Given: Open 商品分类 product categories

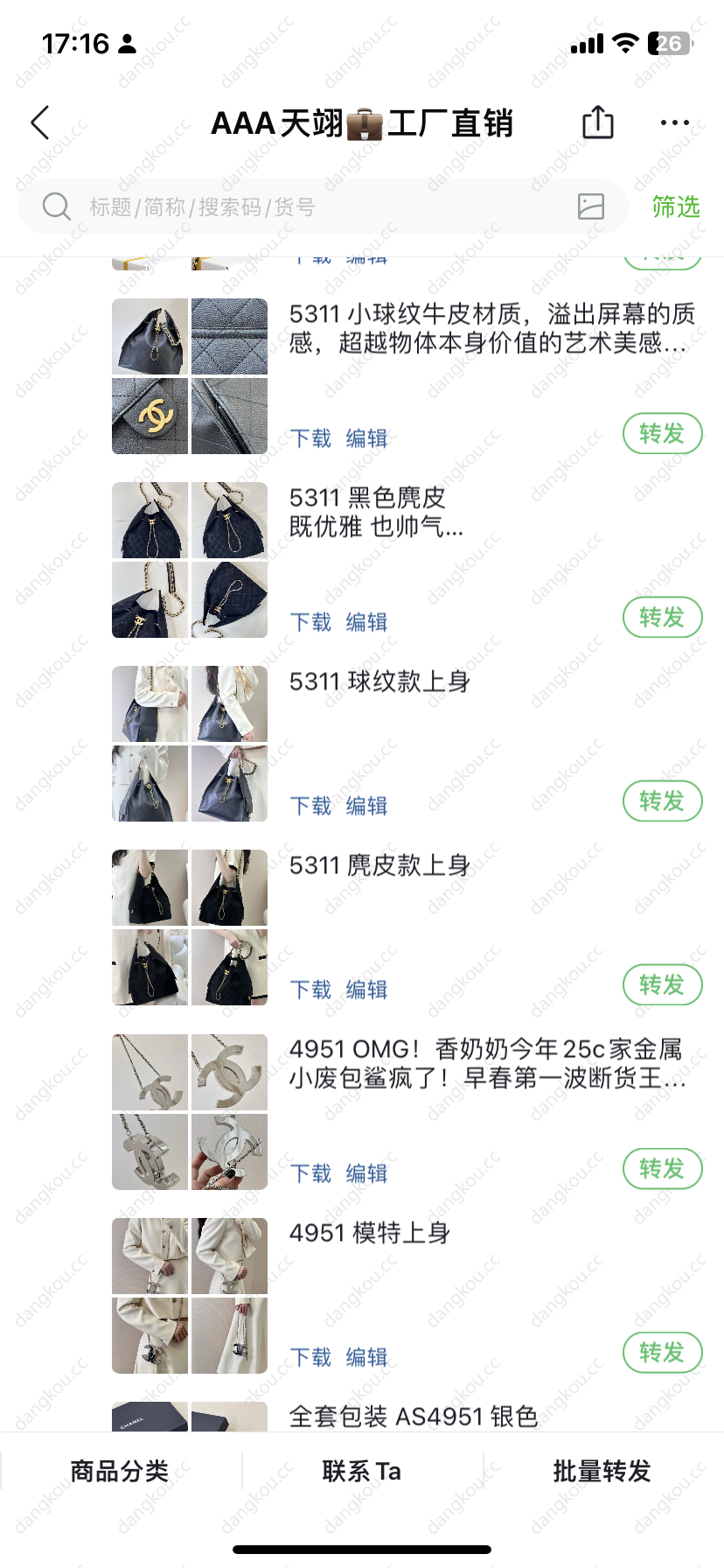Looking at the screenshot, I should (120, 1471).
